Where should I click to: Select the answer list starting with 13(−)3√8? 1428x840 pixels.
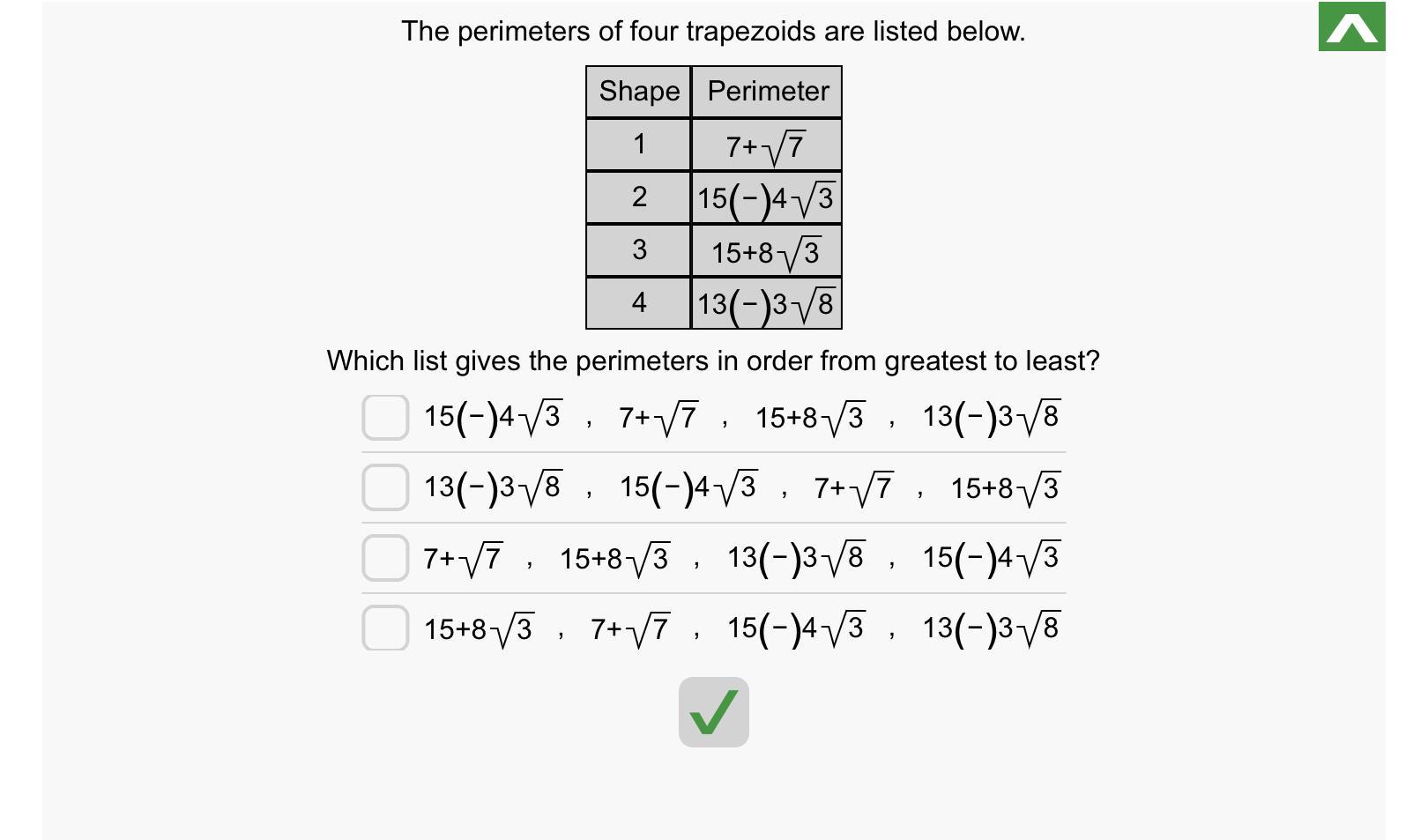[385, 487]
